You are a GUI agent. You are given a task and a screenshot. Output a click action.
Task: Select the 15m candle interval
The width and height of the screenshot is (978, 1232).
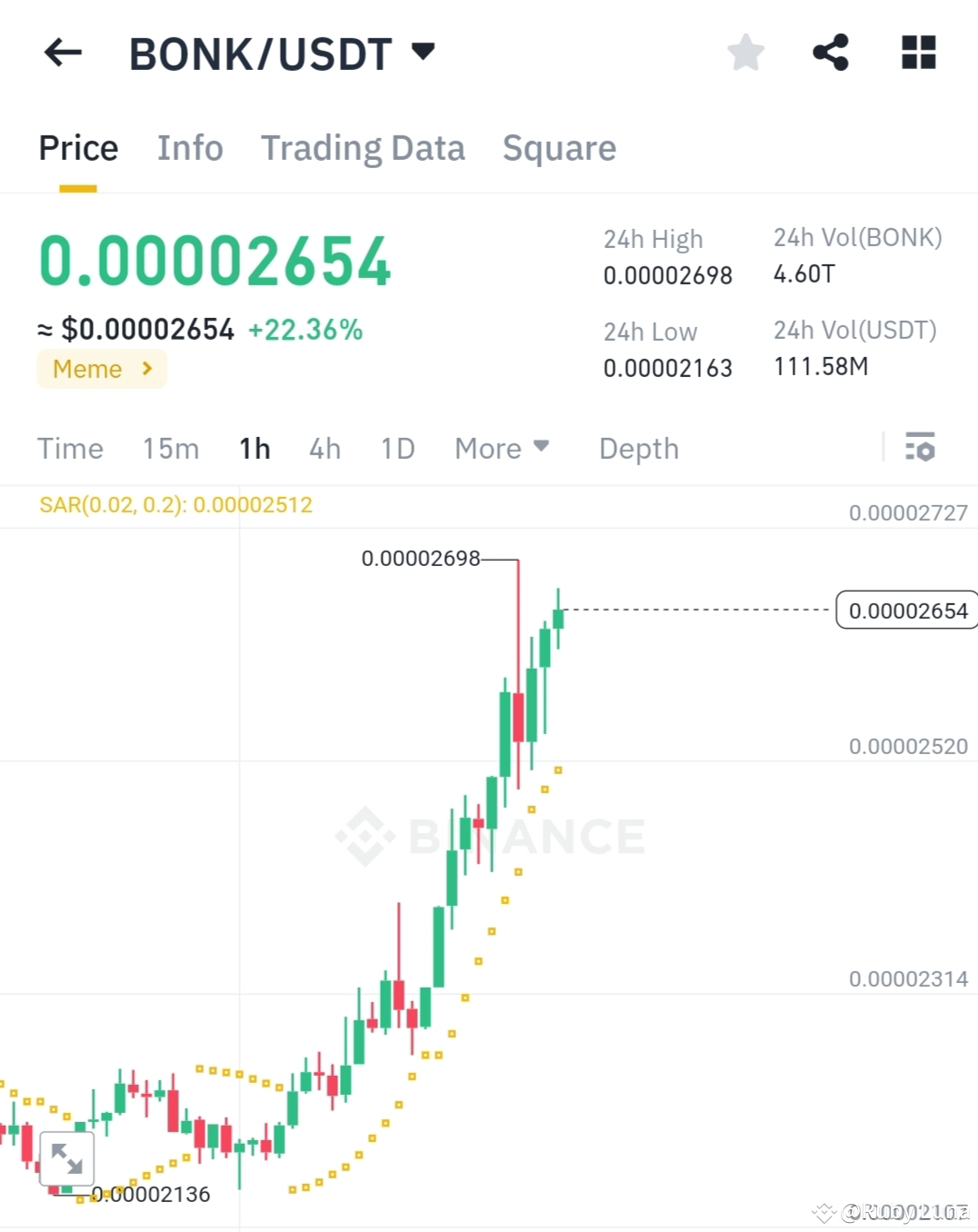pos(171,448)
